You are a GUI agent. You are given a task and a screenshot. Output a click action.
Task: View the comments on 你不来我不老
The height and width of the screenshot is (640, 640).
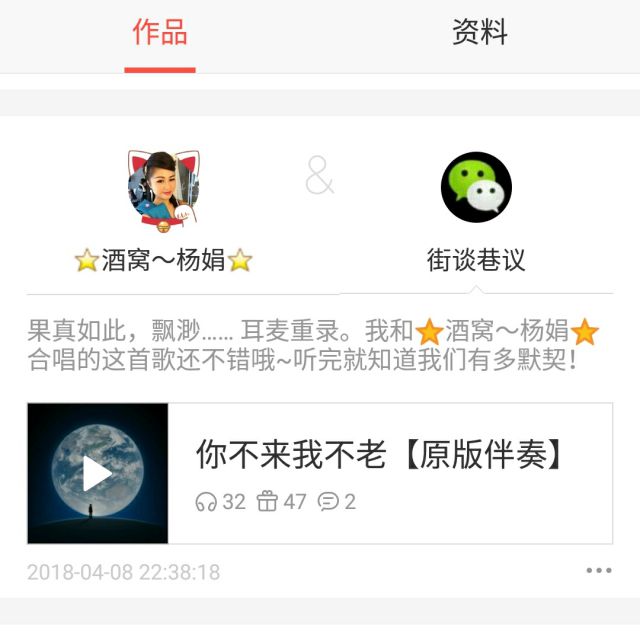(337, 502)
